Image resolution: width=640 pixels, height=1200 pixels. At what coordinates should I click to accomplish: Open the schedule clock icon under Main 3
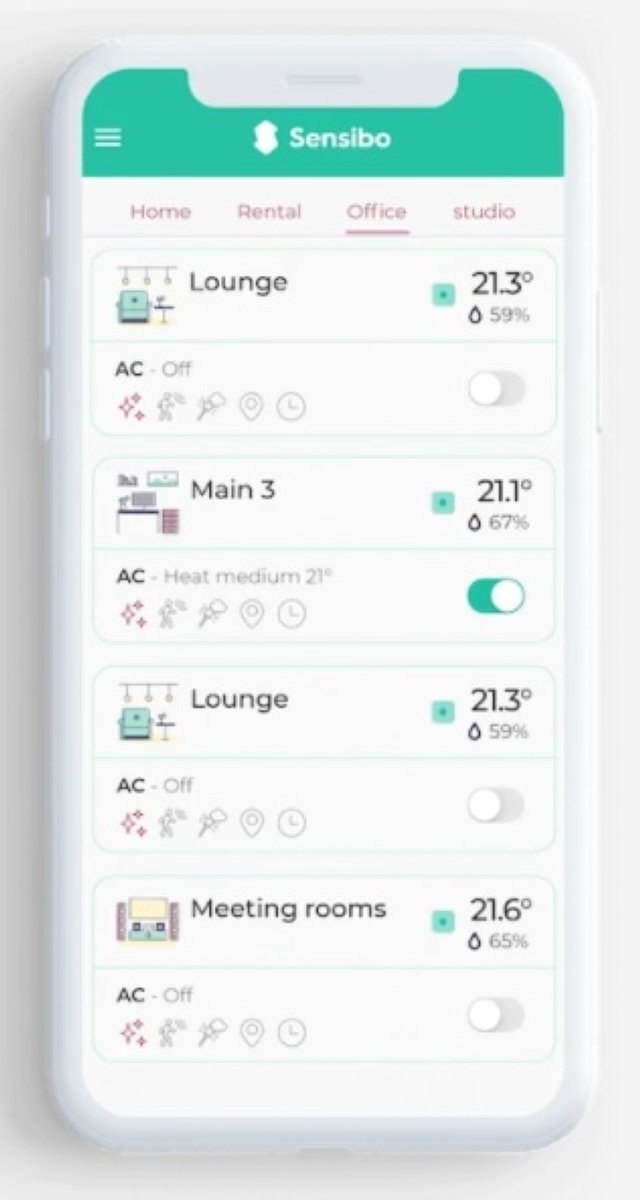[291, 614]
